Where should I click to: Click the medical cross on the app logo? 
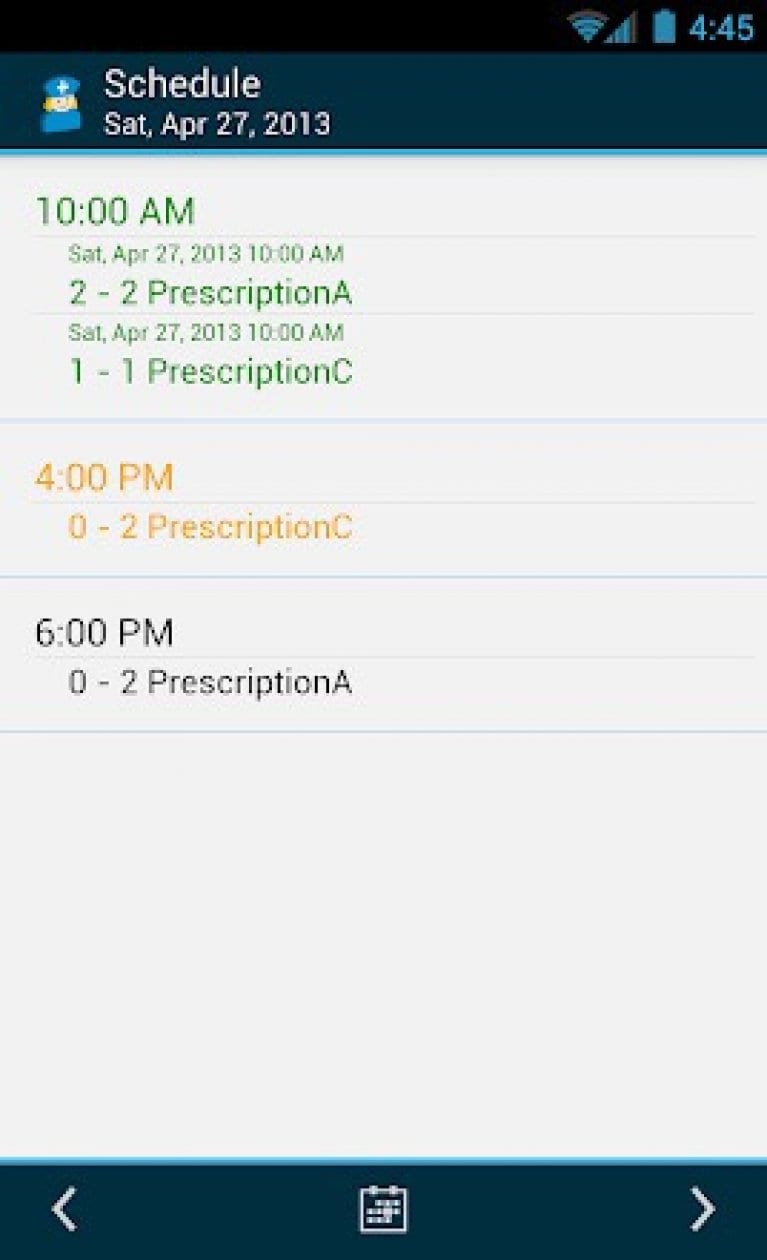click(60, 86)
